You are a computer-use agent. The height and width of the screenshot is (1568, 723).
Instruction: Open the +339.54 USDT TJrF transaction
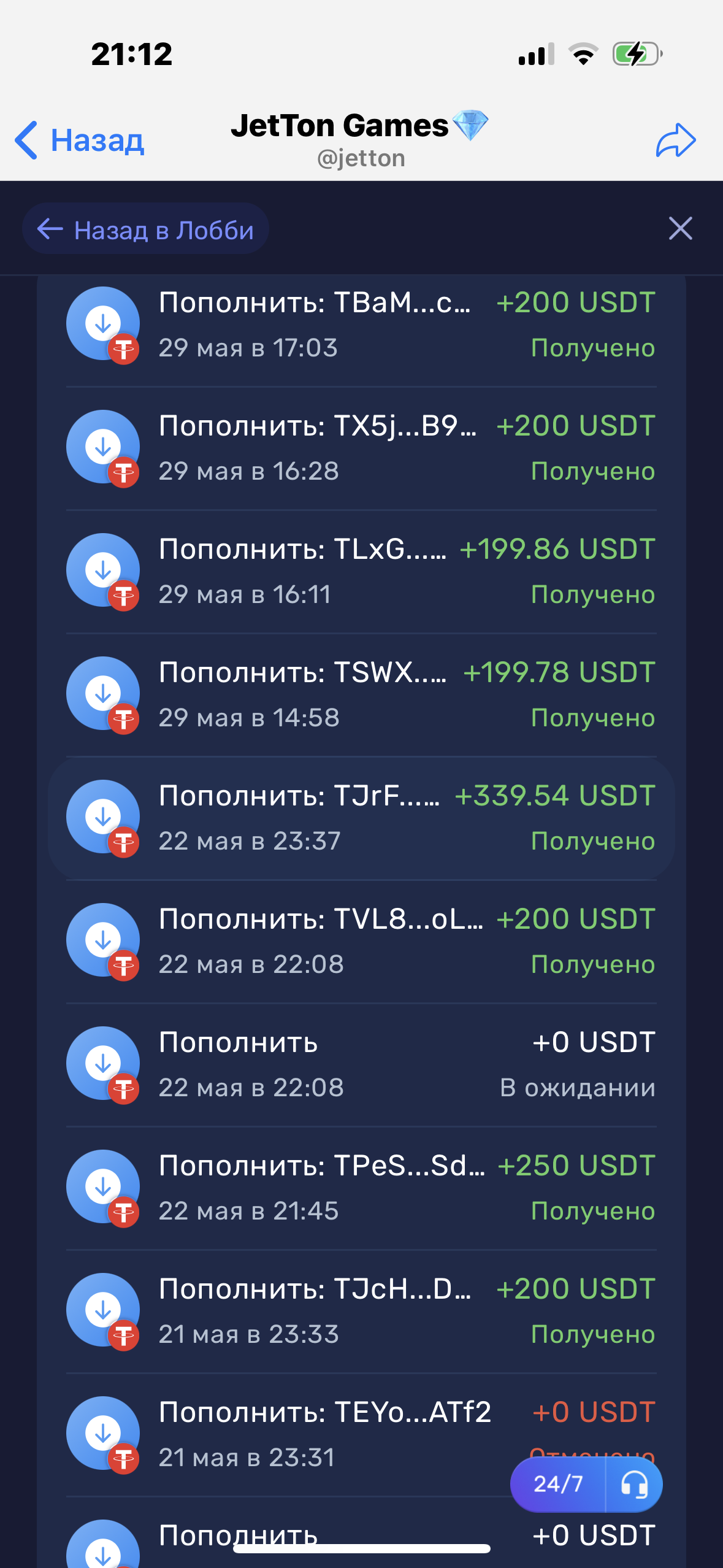pyautogui.click(x=361, y=818)
